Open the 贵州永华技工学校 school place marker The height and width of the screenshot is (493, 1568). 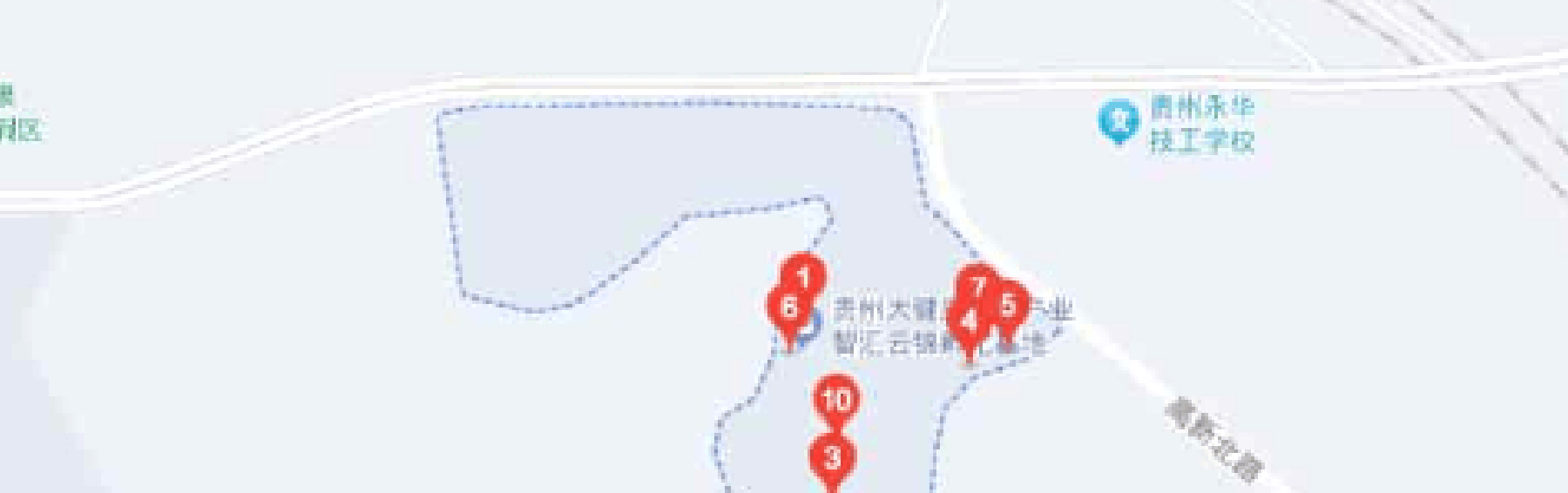1119,121
